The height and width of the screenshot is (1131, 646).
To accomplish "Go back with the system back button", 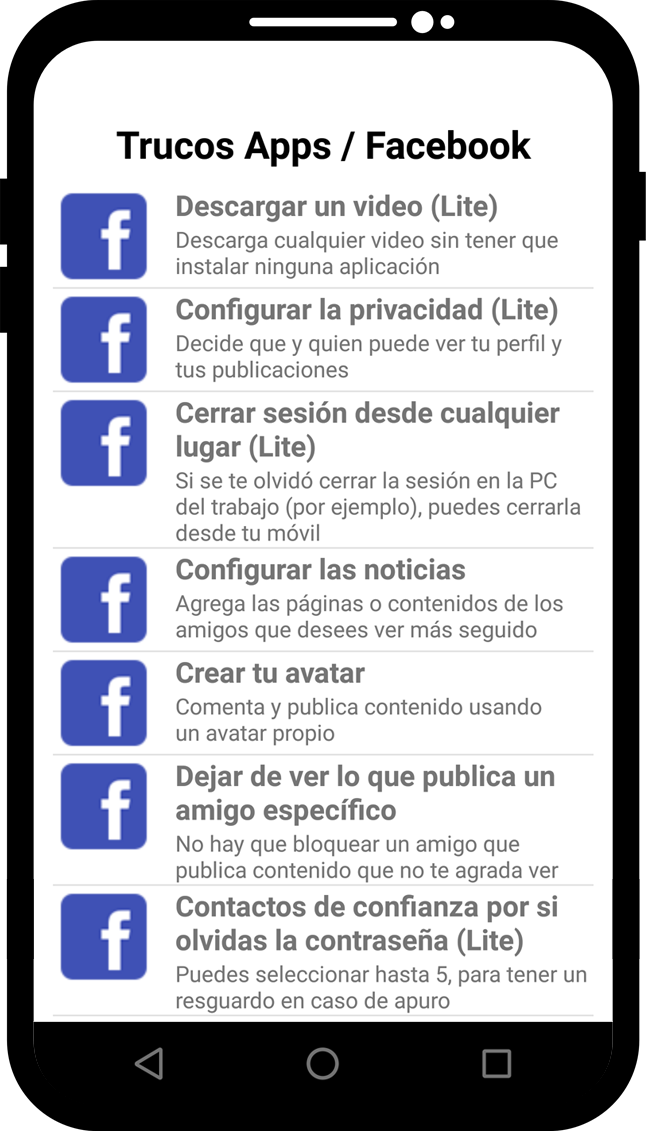I will click(149, 1063).
